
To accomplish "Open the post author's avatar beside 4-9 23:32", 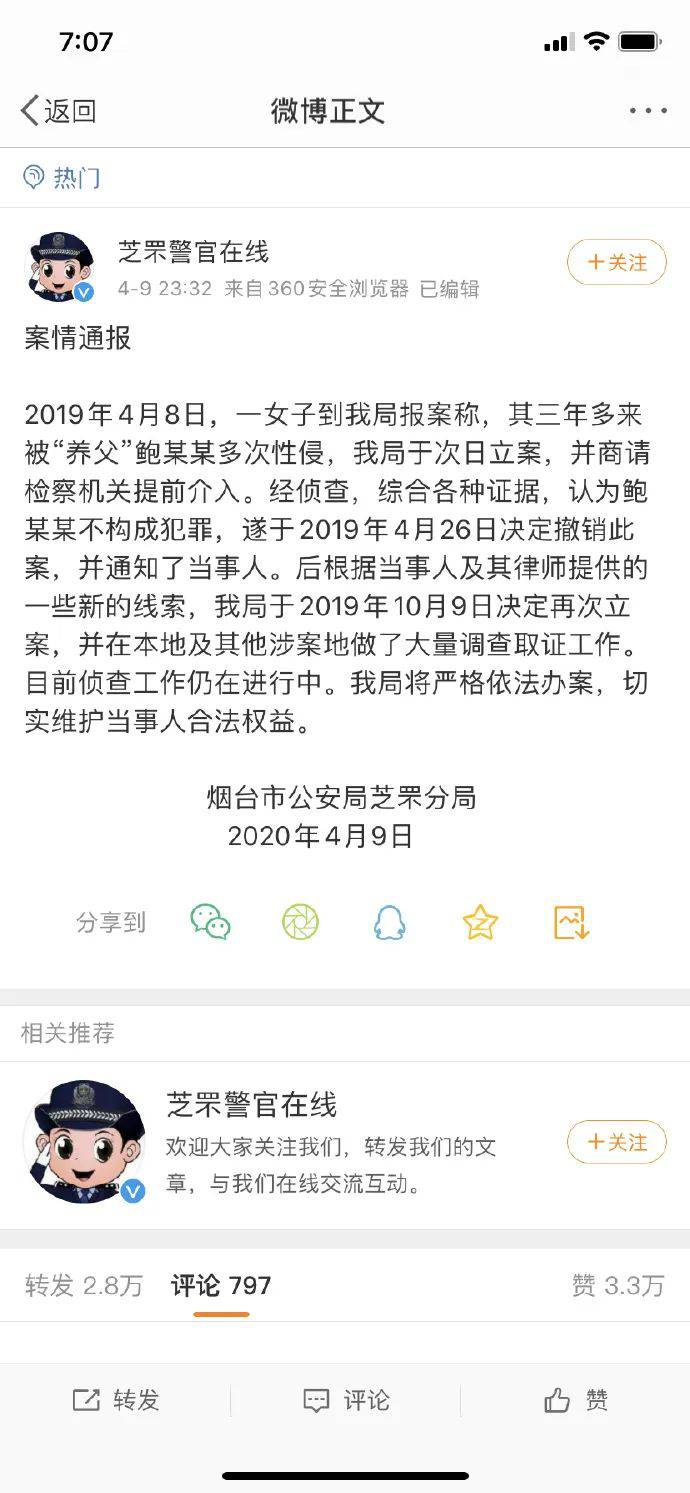I will 61,266.
